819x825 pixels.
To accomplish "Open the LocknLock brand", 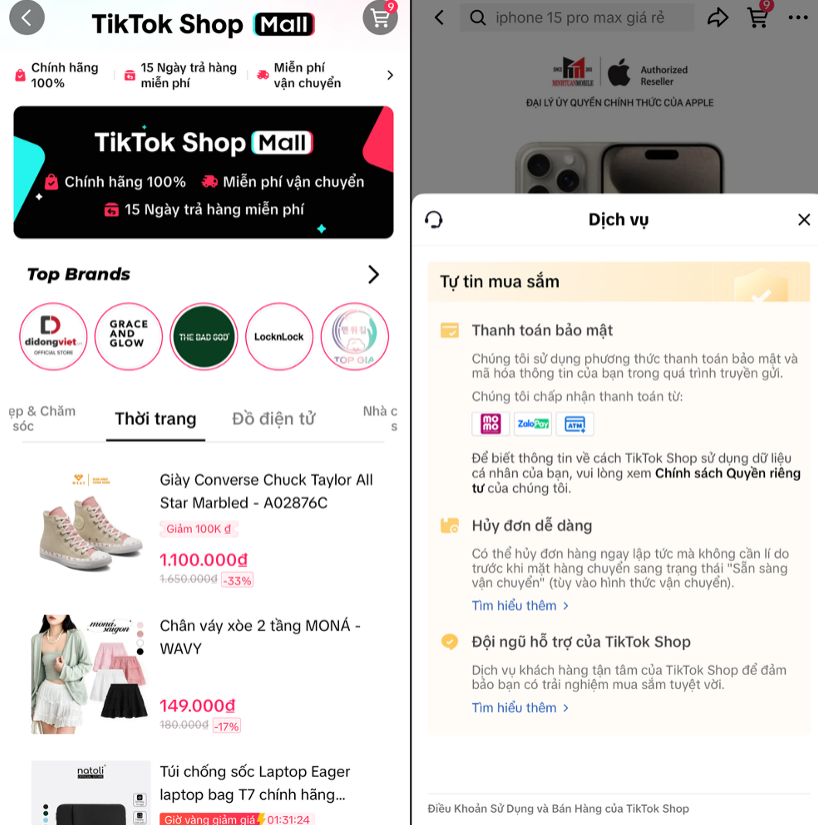I will pyautogui.click(x=279, y=337).
